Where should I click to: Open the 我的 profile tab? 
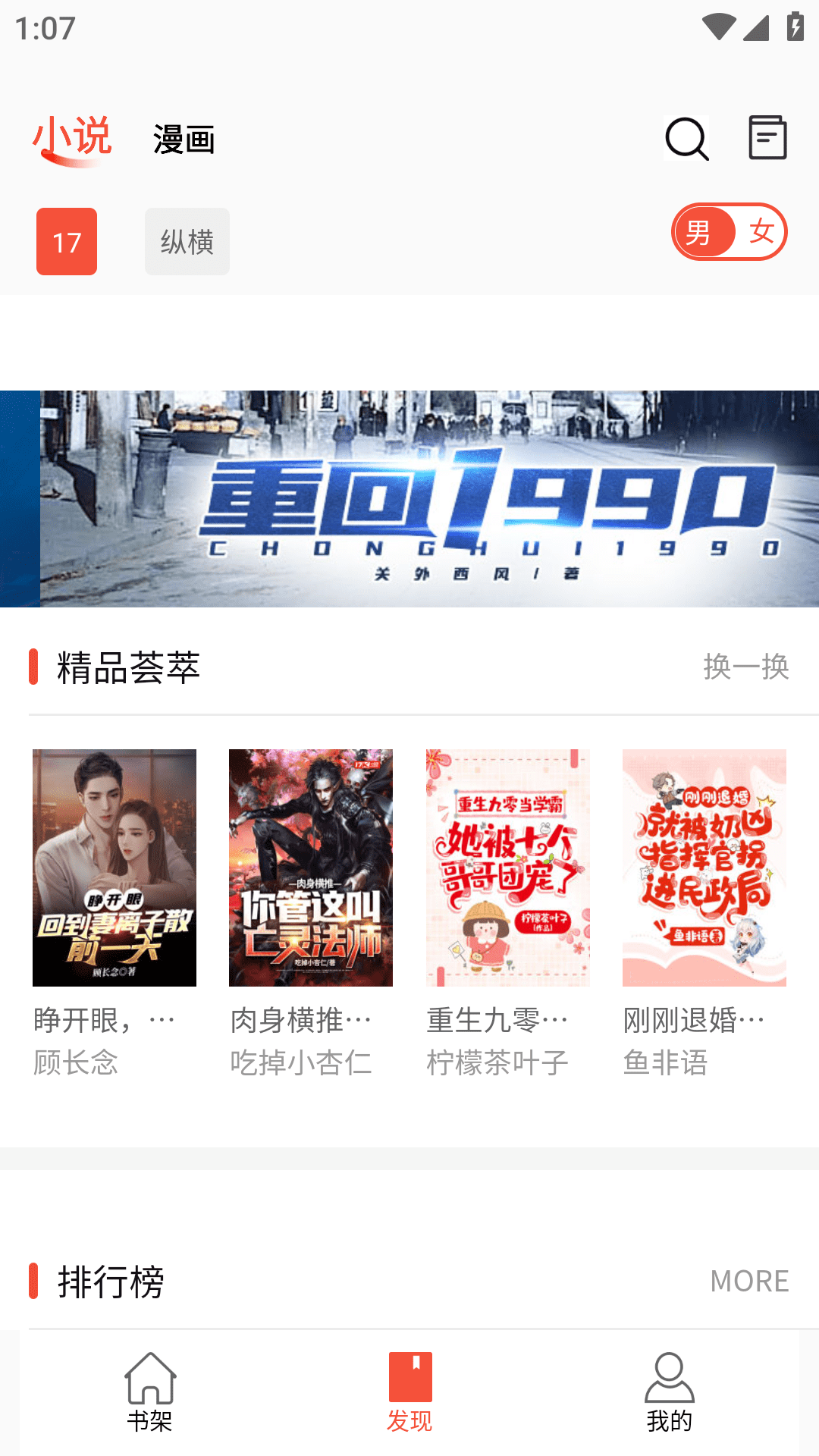coord(669,1392)
